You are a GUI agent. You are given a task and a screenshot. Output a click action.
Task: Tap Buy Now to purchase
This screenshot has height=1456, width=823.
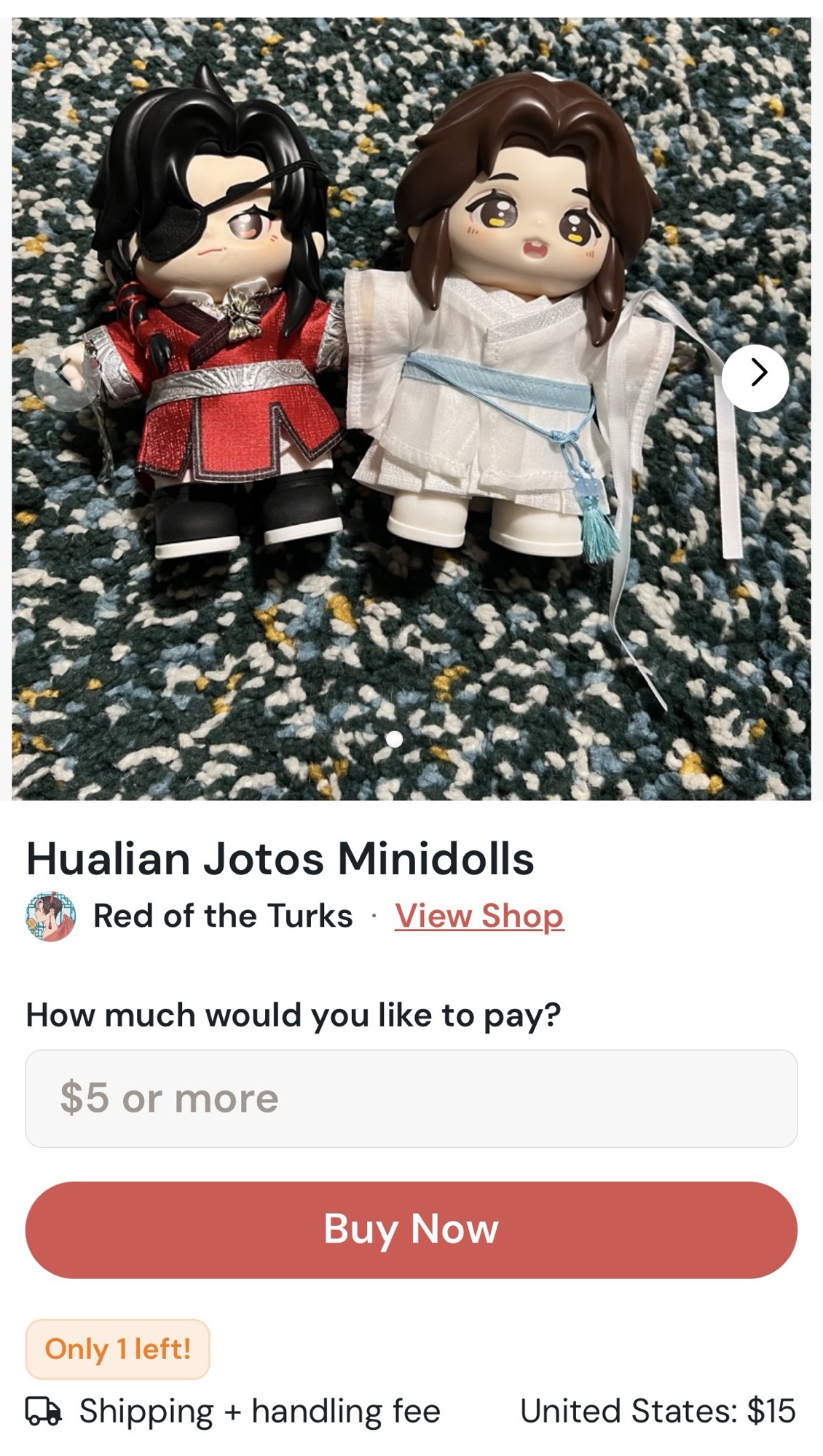(411, 1230)
